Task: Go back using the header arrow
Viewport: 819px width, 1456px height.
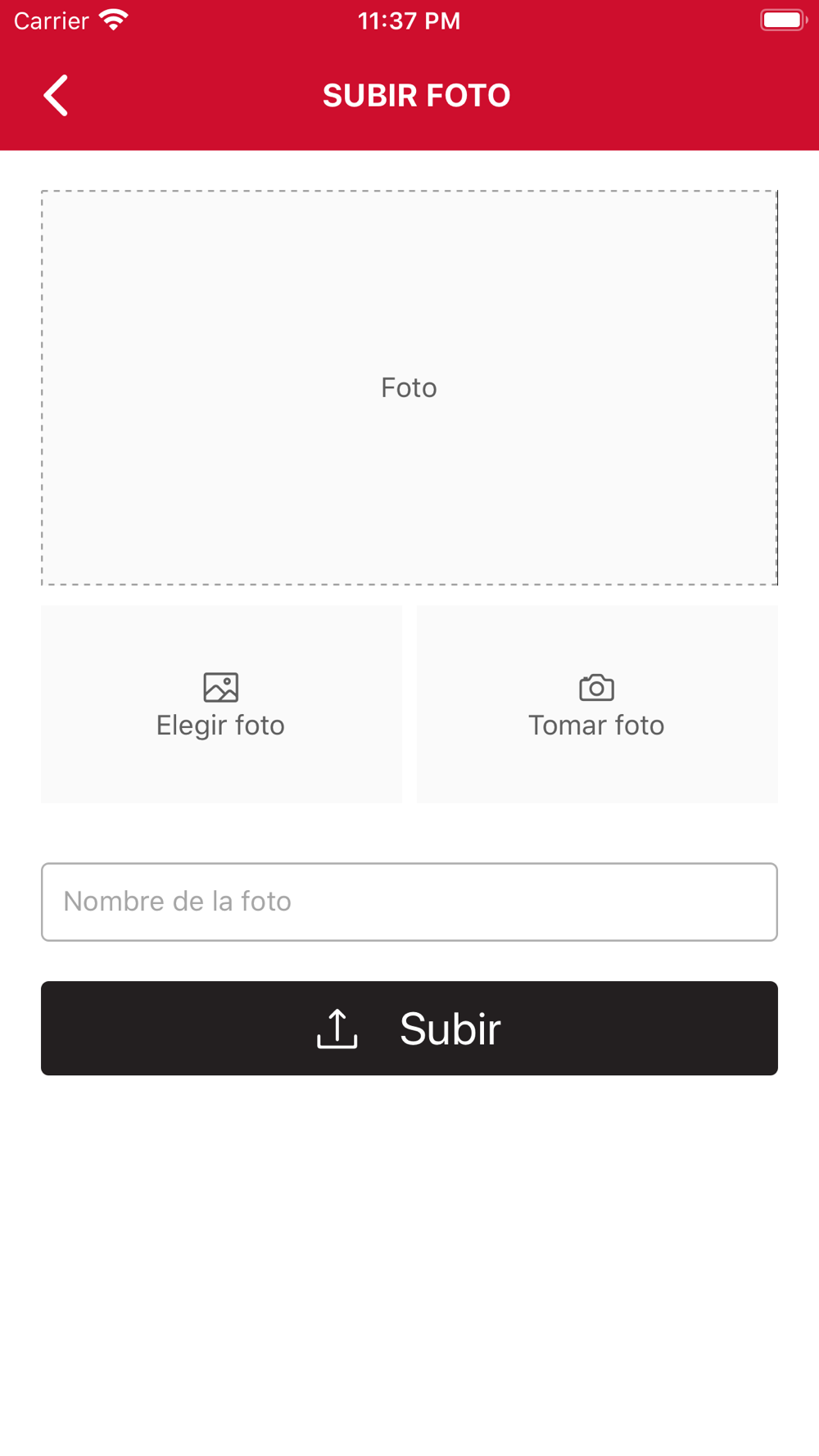Action: pos(56,96)
